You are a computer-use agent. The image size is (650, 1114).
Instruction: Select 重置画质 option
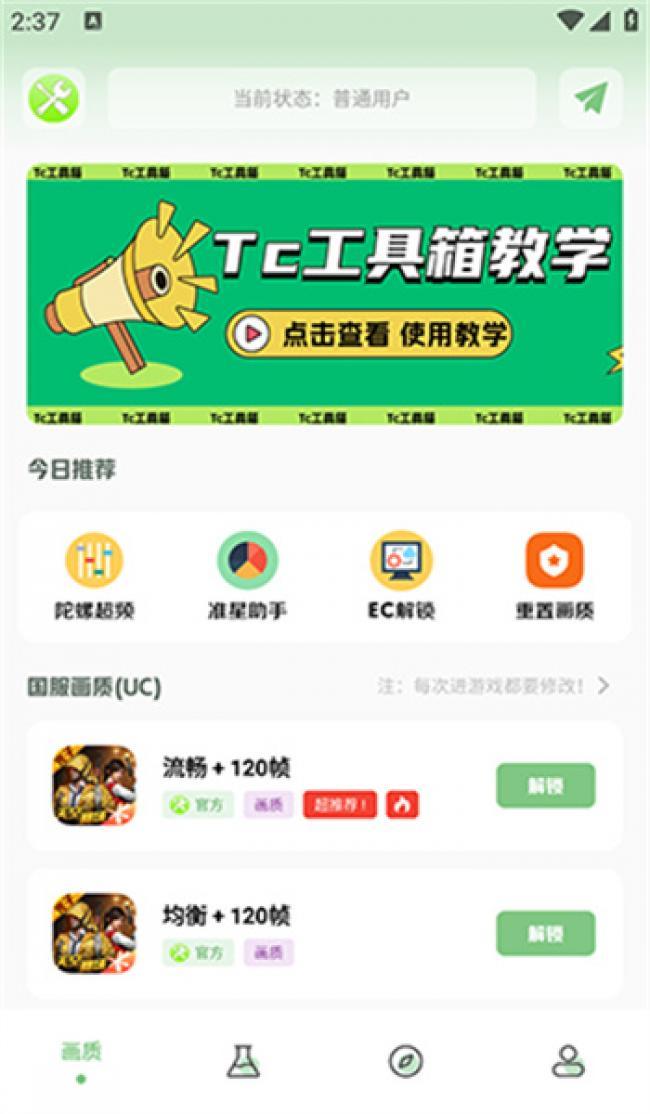pos(554,576)
